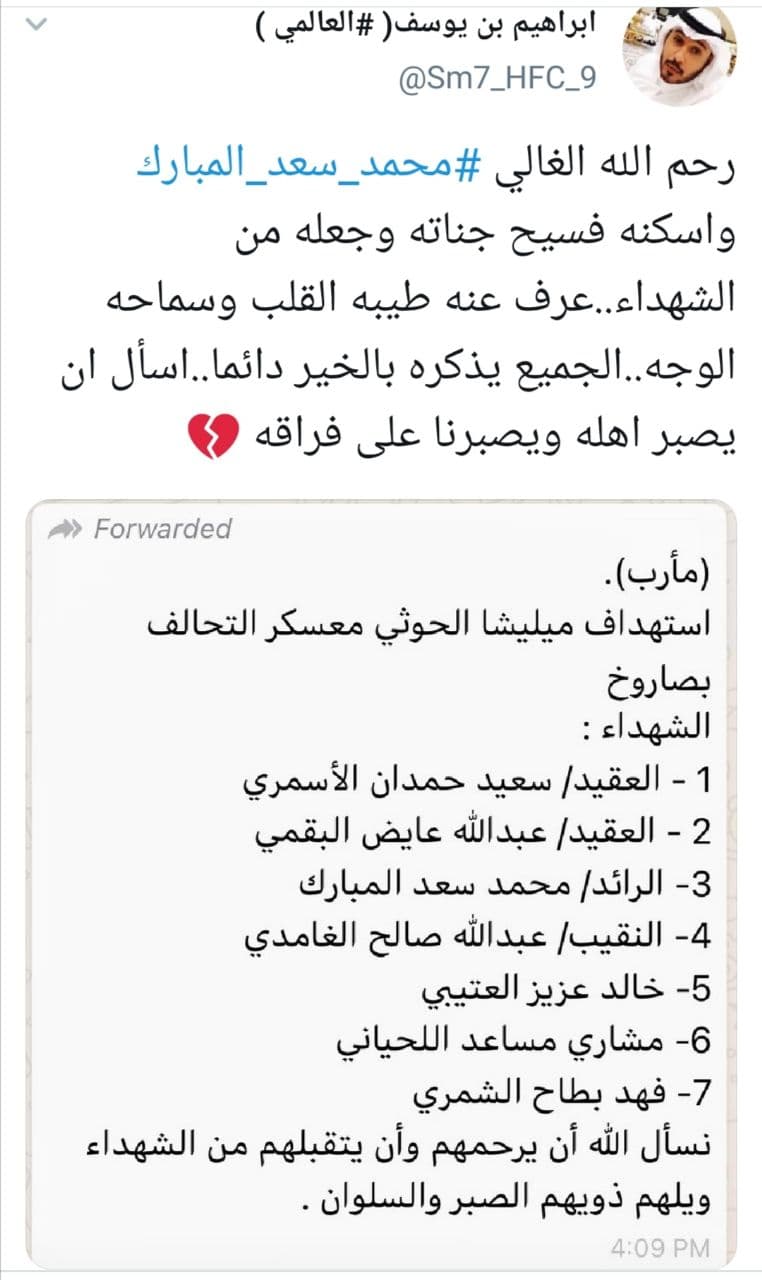This screenshot has width=762, height=1280.
Task: Open the tweet options dropdown chevron
Action: tap(34, 22)
